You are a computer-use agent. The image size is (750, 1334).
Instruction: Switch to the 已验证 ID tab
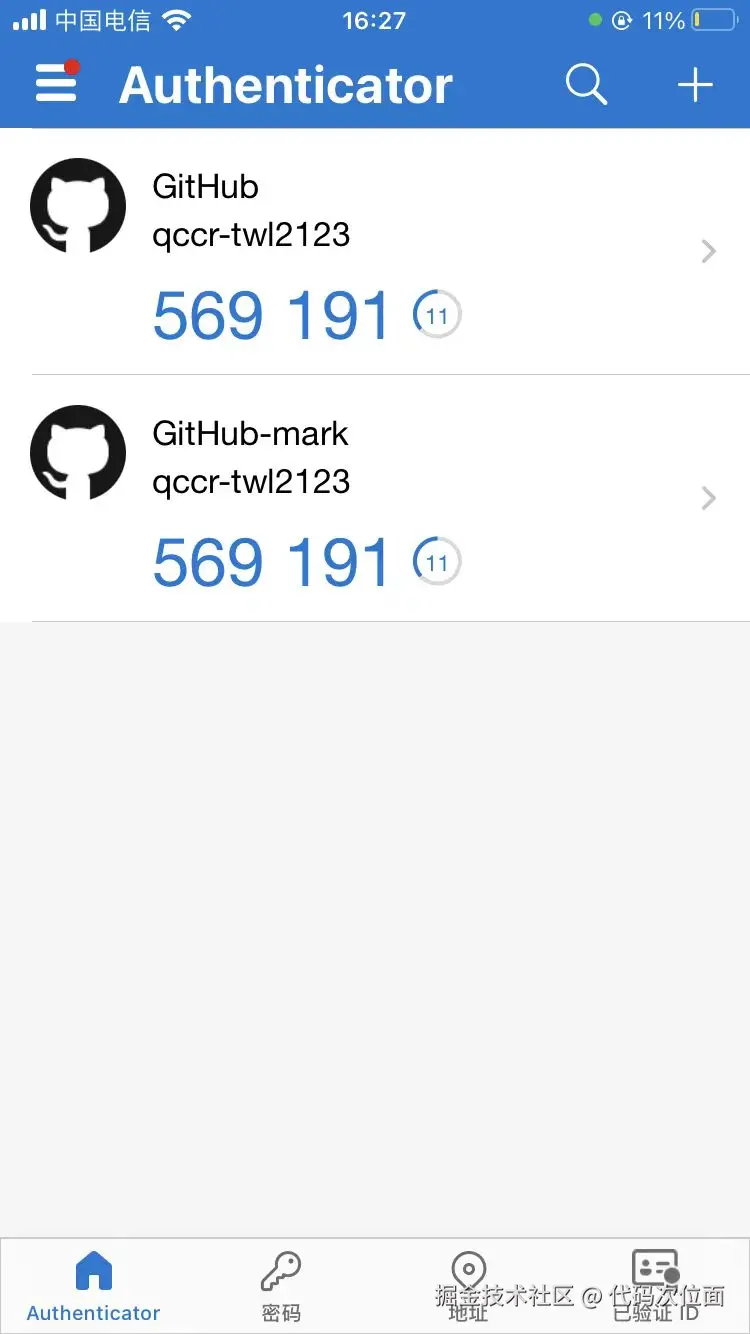[656, 1286]
